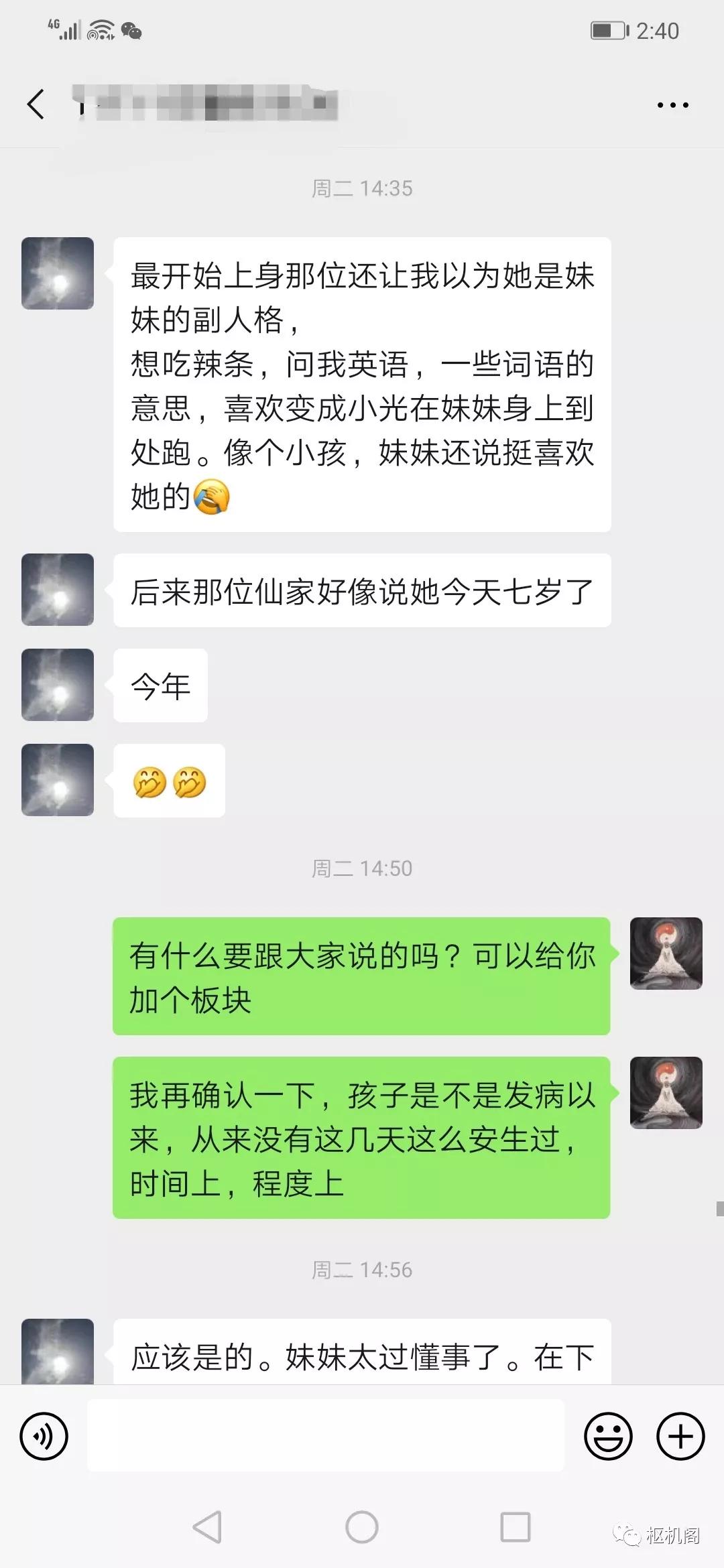Switch to voice message input
This screenshot has width=724, height=1568.
click(x=44, y=1436)
